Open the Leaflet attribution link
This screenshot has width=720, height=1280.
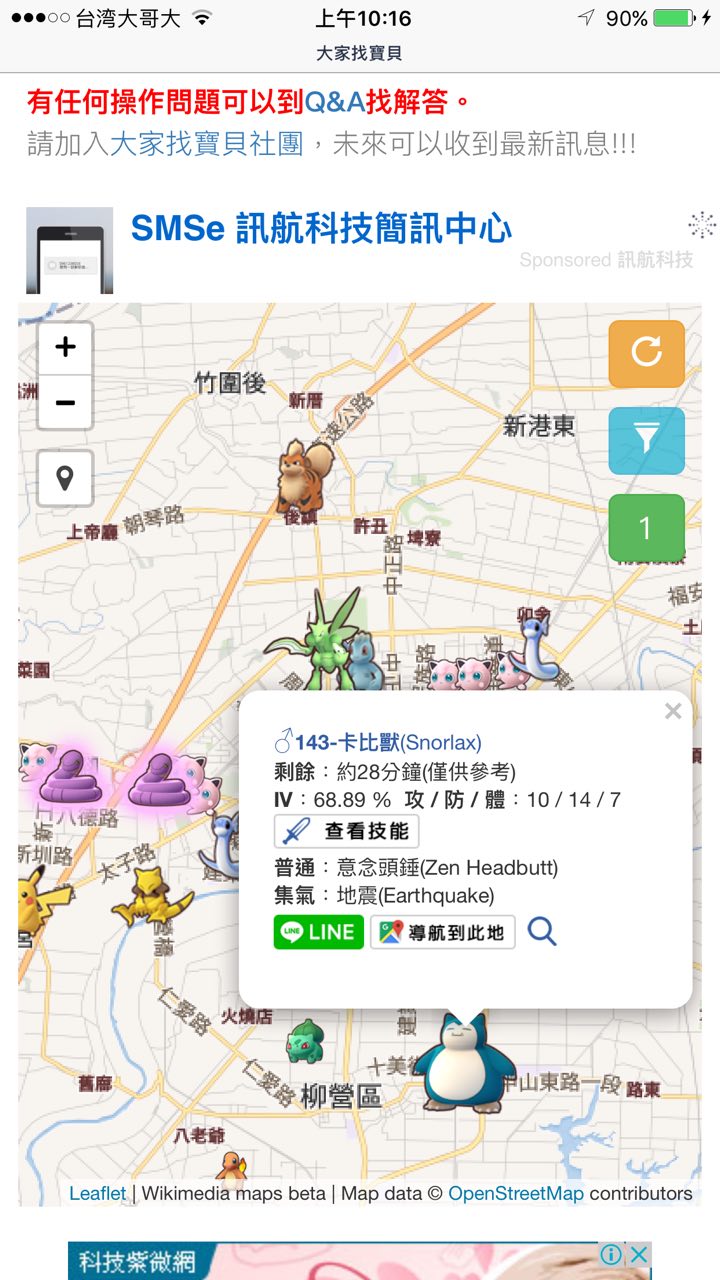[97, 1193]
